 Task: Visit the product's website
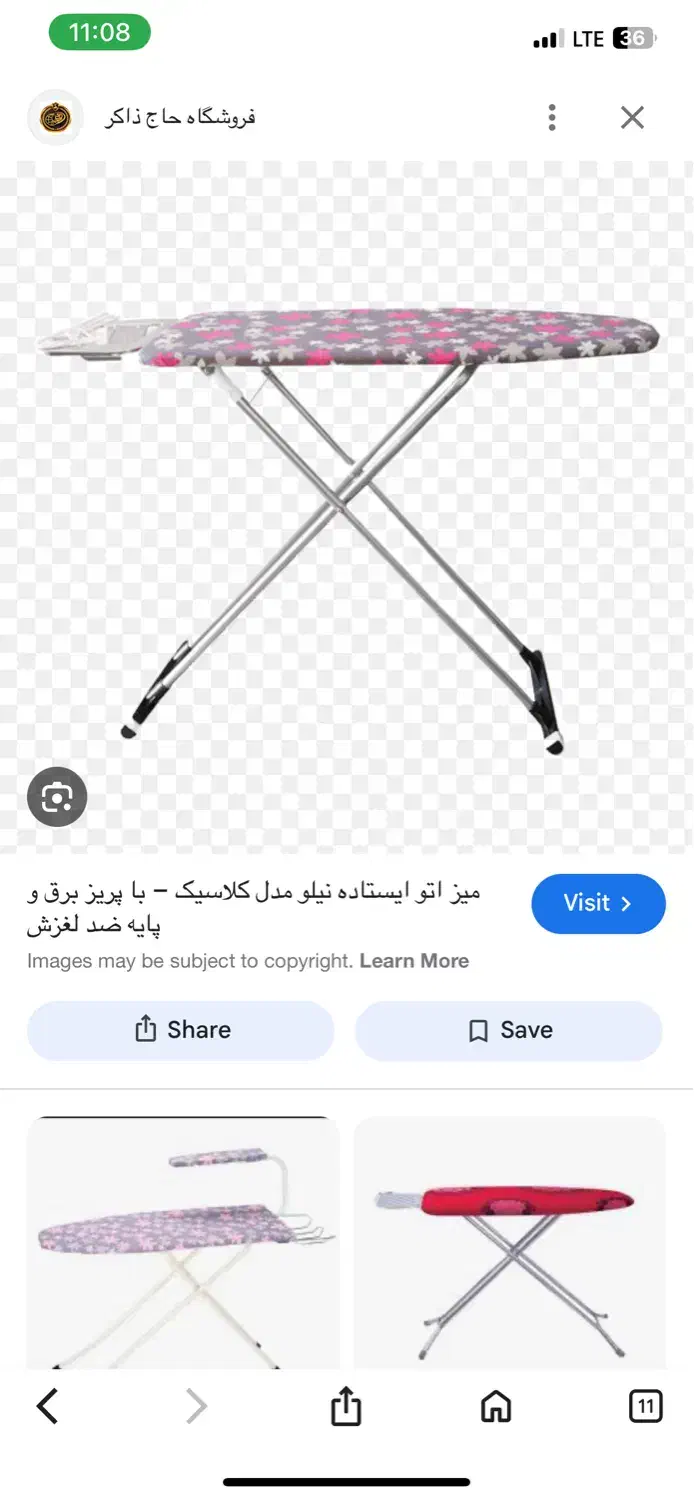[598, 903]
